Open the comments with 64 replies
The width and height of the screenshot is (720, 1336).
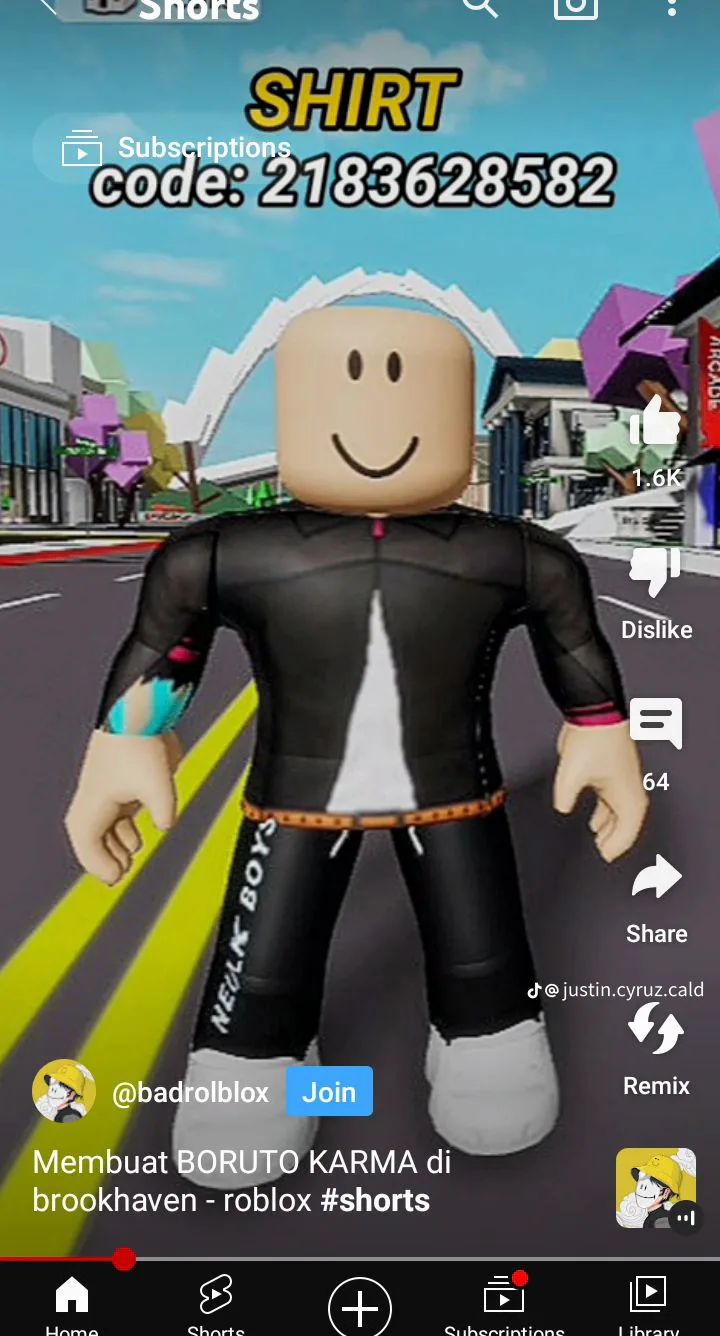pyautogui.click(x=656, y=724)
